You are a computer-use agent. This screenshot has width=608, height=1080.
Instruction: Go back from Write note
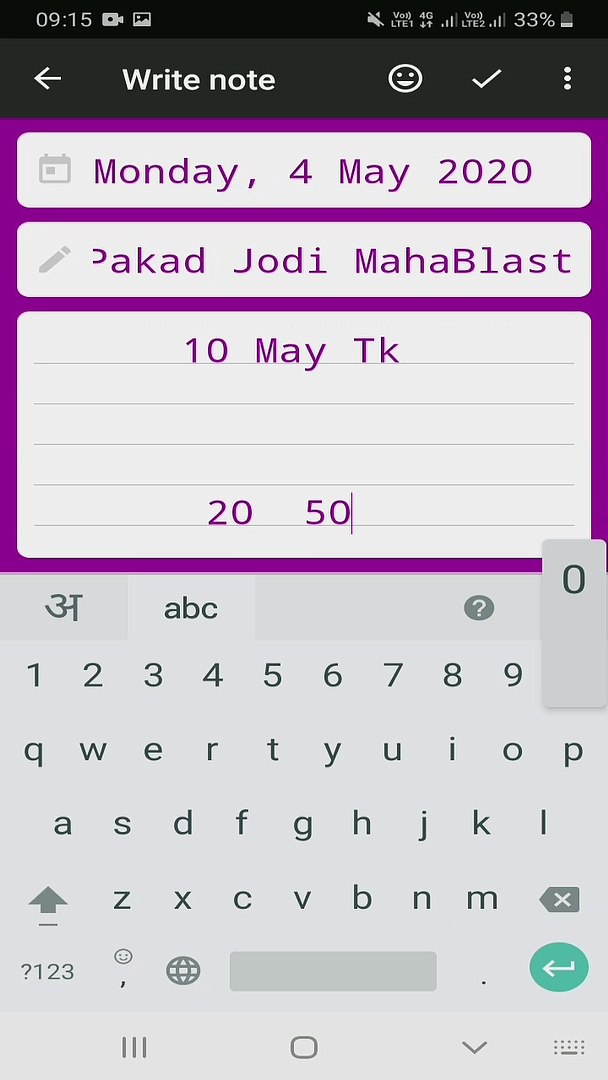(48, 79)
